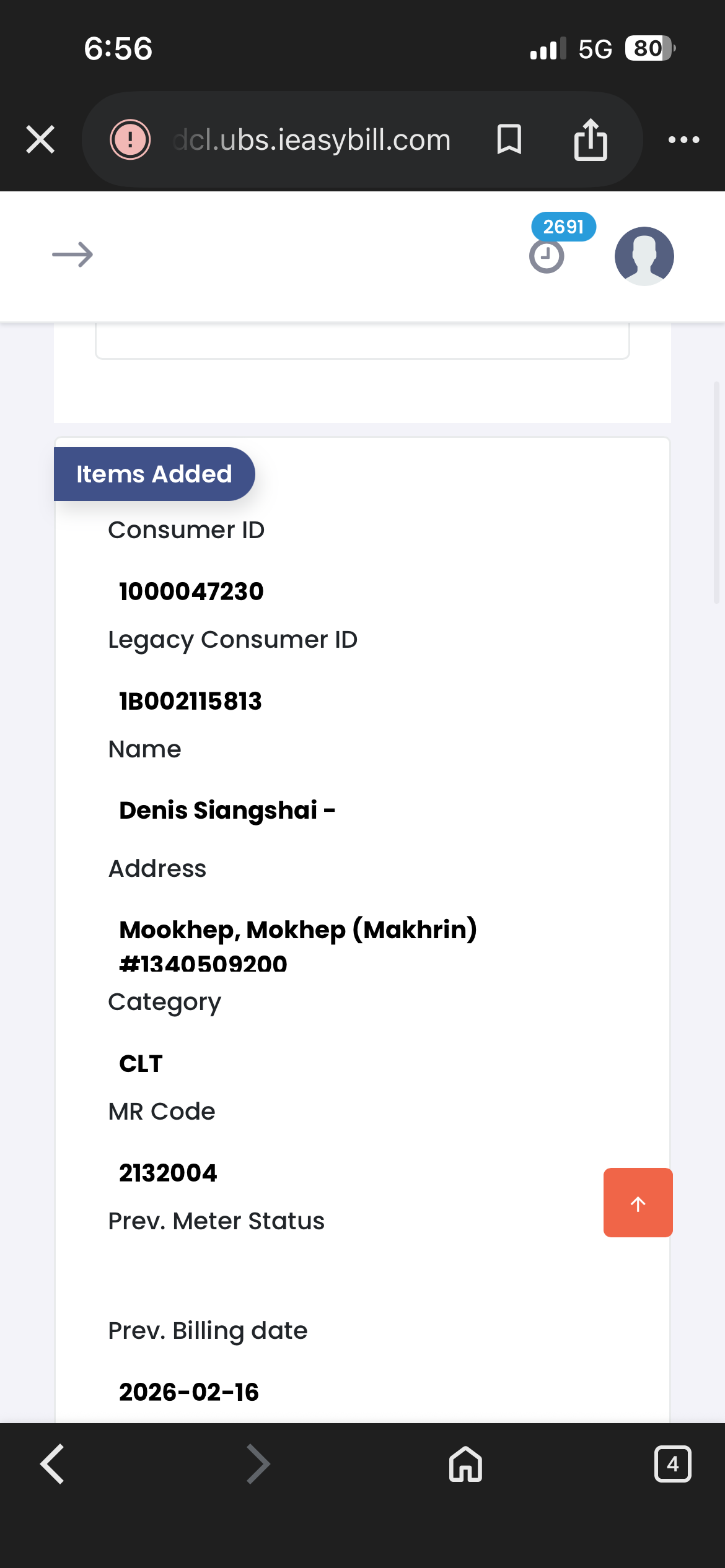Screen dimensions: 725x1568
Task: Expand the sidebar with the arrow
Action: tap(72, 255)
